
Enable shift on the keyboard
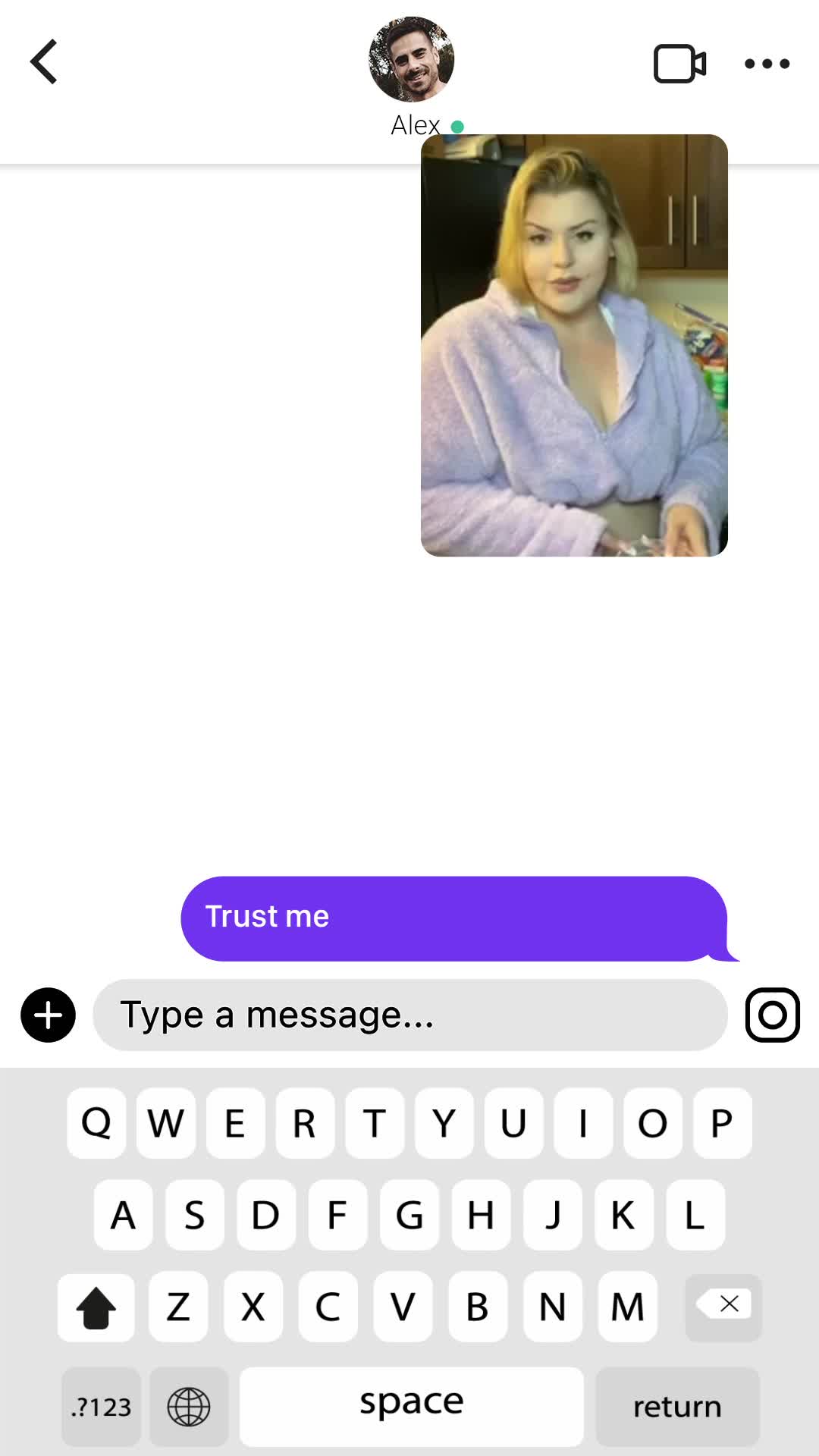pyautogui.click(x=96, y=1306)
